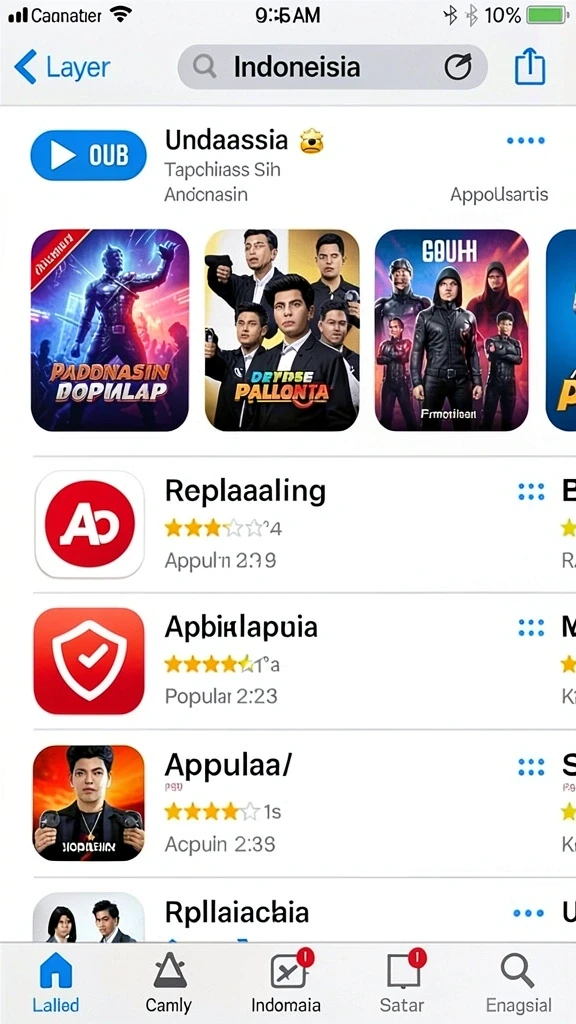This screenshot has width=576, height=1024.
Task: Tap the grid dots icon next to Replaaaling
Action: 531,492
